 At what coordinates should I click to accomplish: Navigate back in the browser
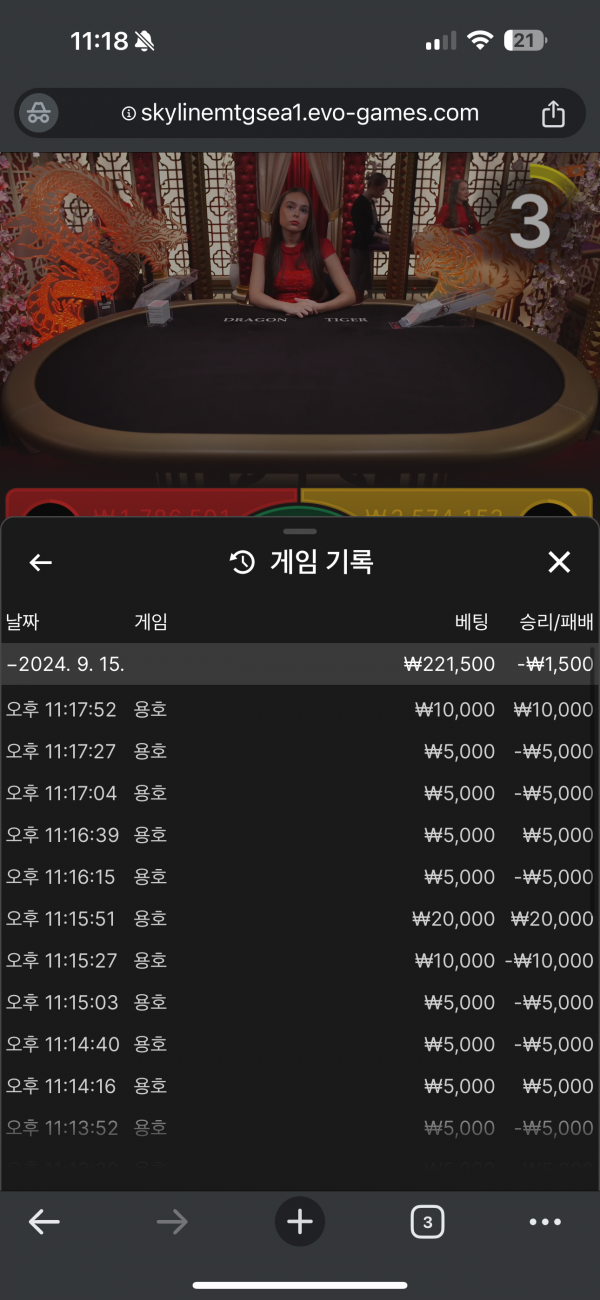click(44, 1222)
